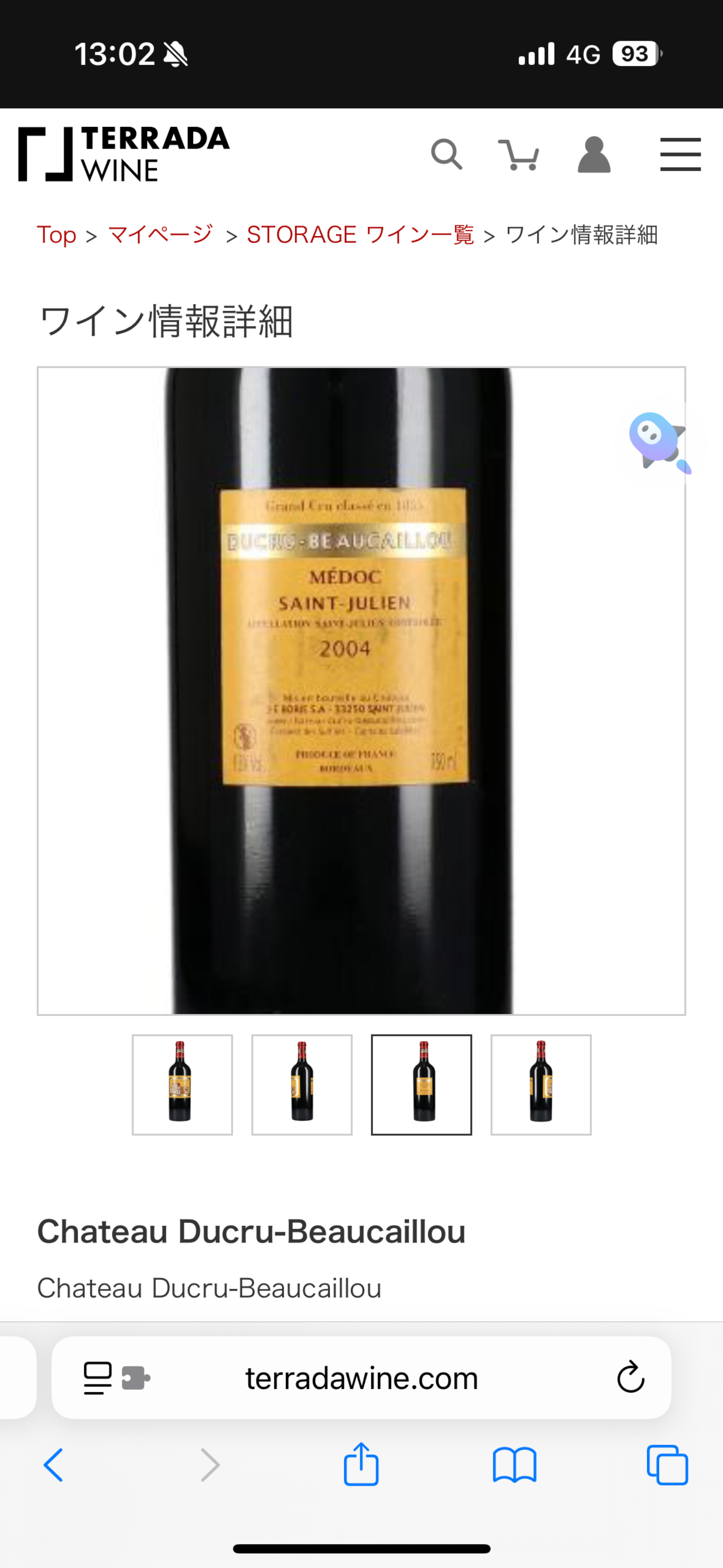Image resolution: width=723 pixels, height=1568 pixels.
Task: Open Safari bookmarks
Action: [x=514, y=1465]
